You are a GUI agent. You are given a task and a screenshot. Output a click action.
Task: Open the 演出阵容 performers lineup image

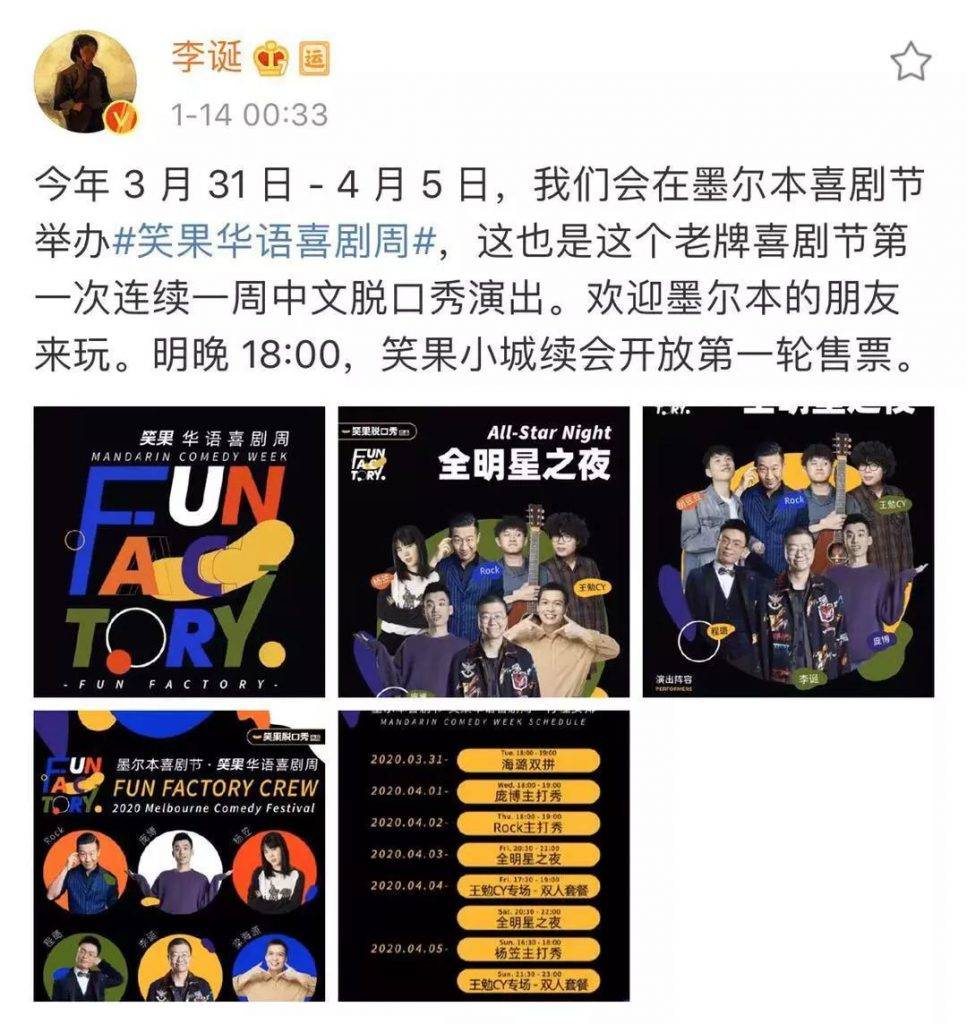coord(787,551)
